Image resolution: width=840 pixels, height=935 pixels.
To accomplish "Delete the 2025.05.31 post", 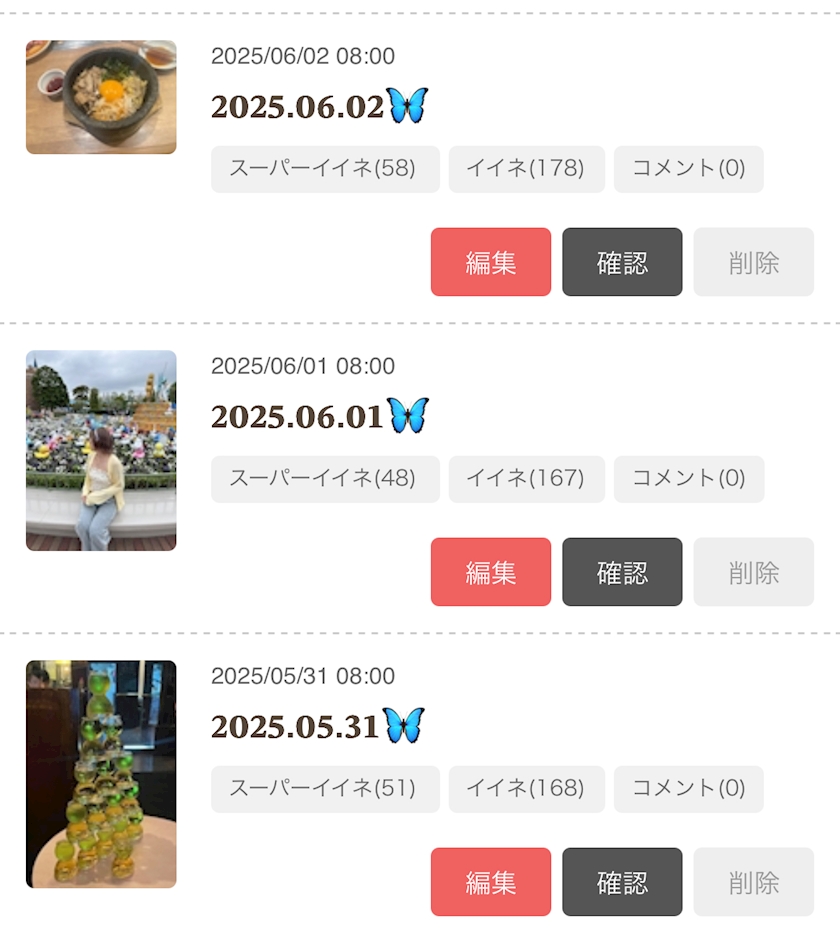I will (x=753, y=882).
